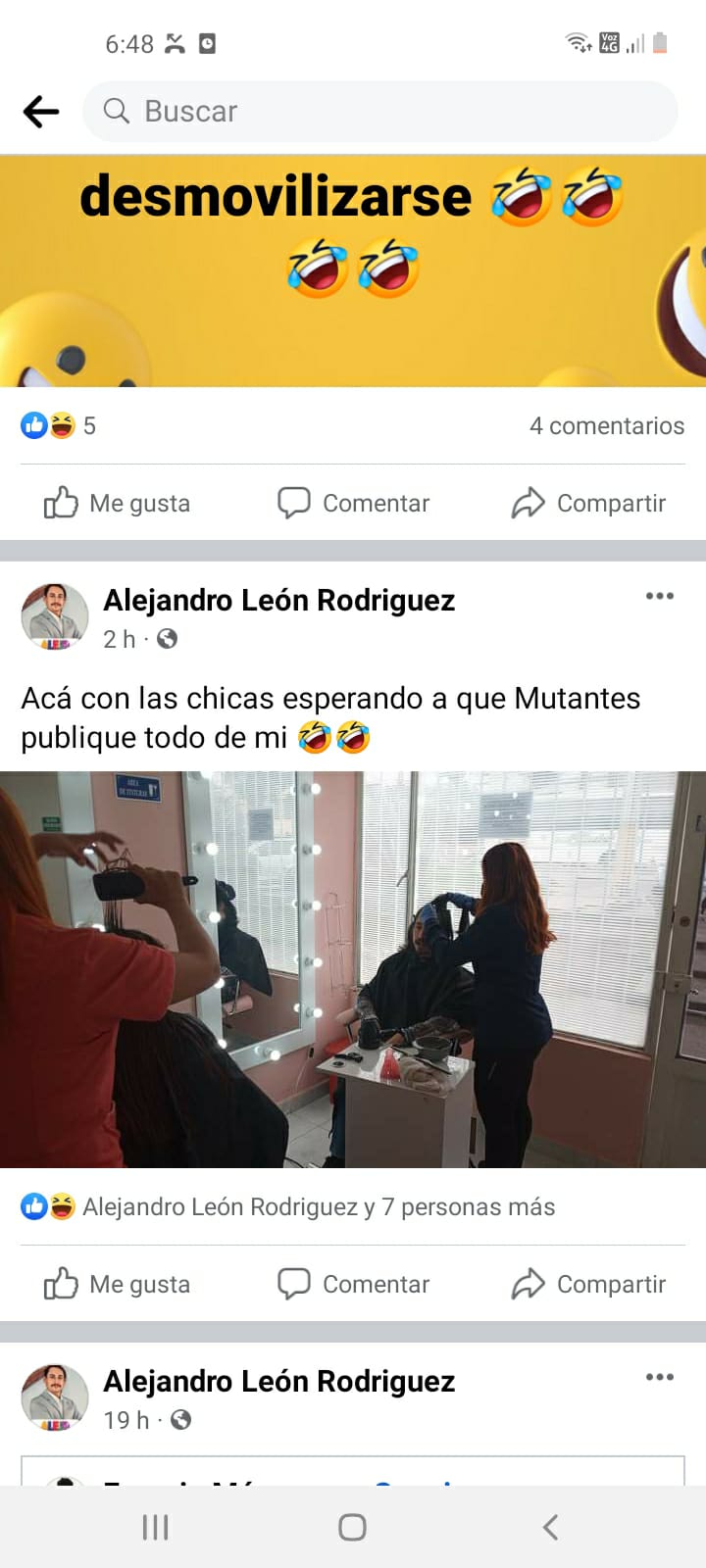706x1568 pixels.
Task: Comment on the Mutantes salon post
Action: 353,1284
